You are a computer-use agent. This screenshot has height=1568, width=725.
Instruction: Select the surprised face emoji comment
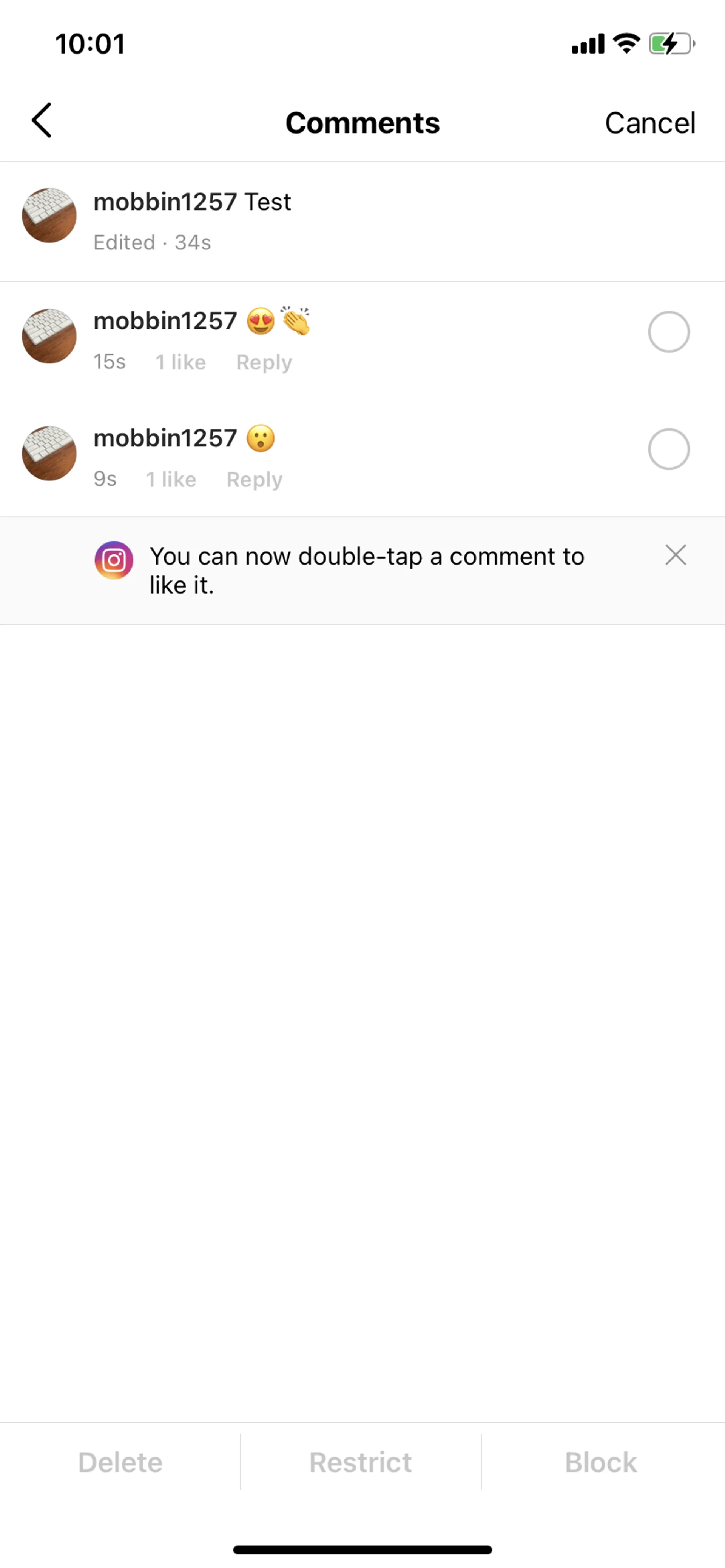[x=668, y=449]
